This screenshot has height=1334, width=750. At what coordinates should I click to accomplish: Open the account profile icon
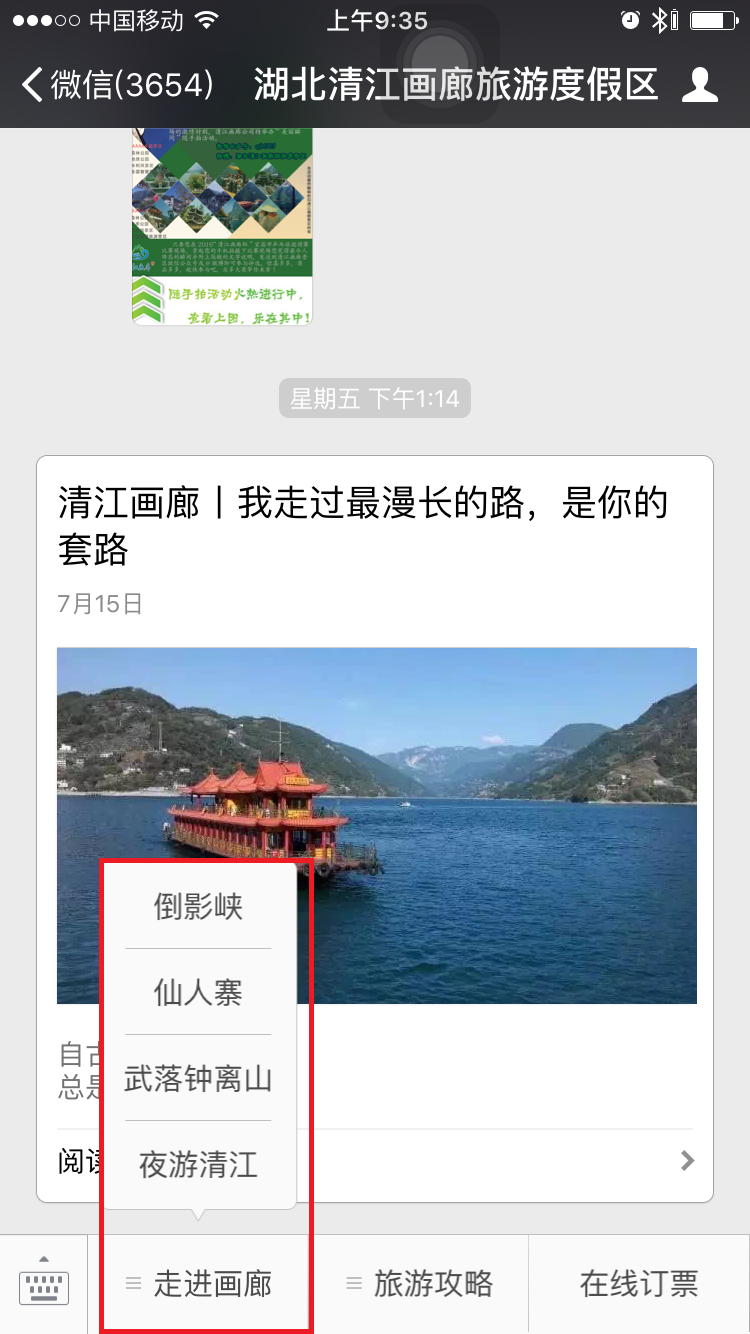tap(699, 85)
